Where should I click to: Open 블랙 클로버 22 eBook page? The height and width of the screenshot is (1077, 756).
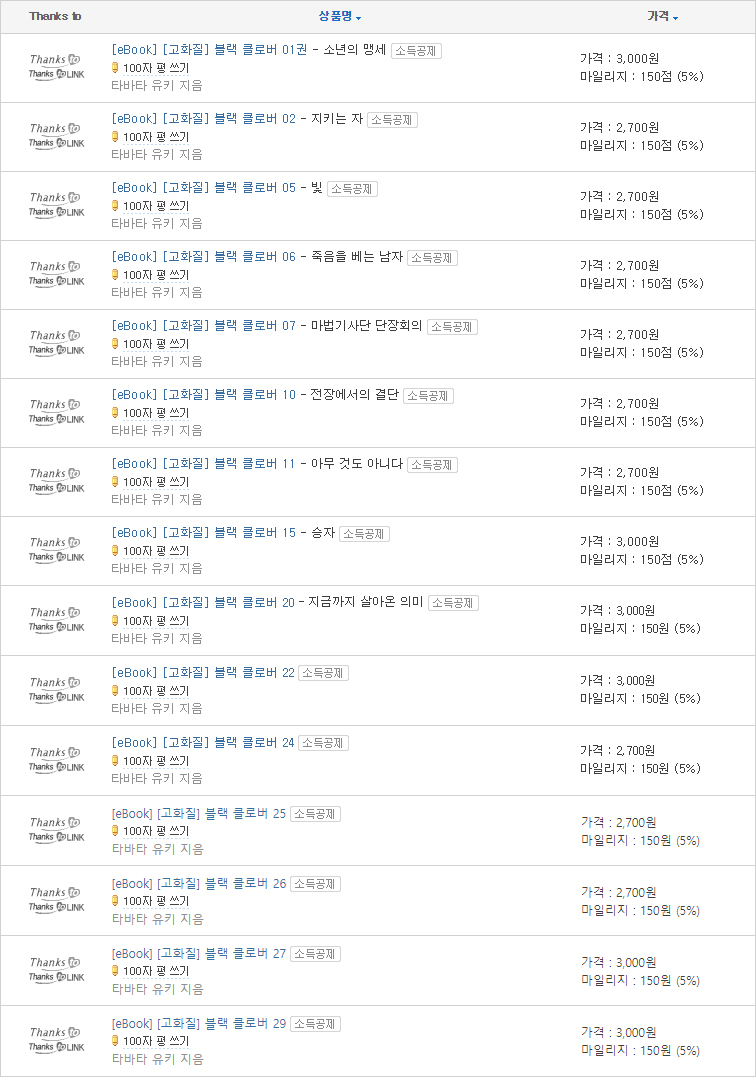point(203,672)
